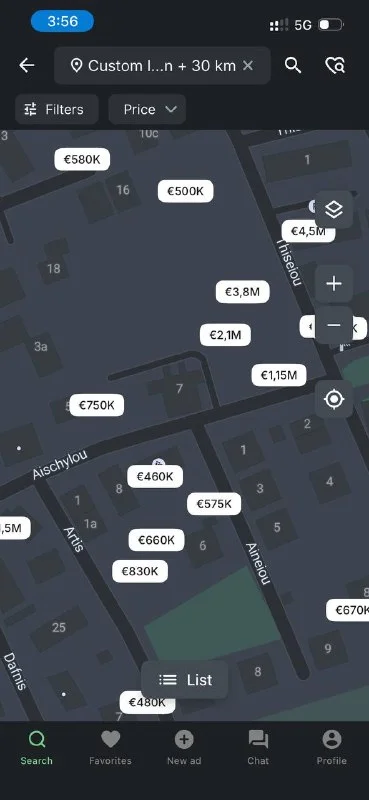The height and width of the screenshot is (800, 369).
Task: Open the Filters button
Action: pos(57,109)
